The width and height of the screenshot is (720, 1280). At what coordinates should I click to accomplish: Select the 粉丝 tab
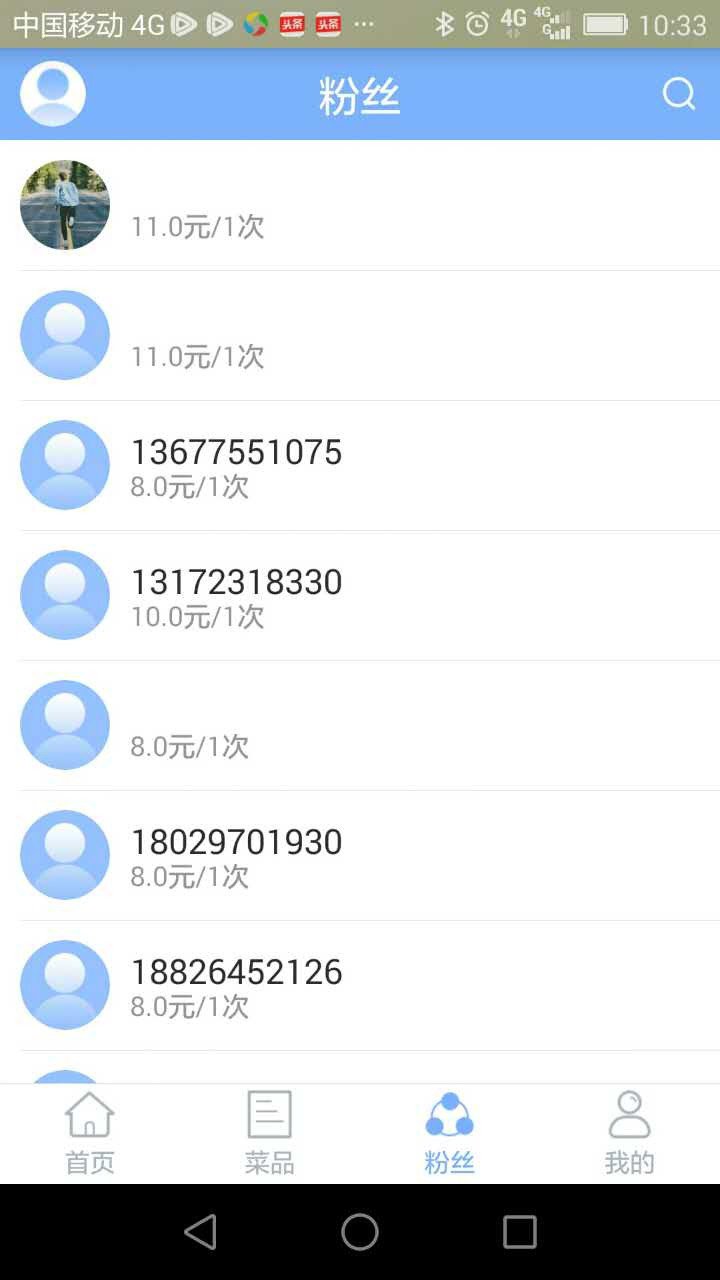(x=450, y=1133)
